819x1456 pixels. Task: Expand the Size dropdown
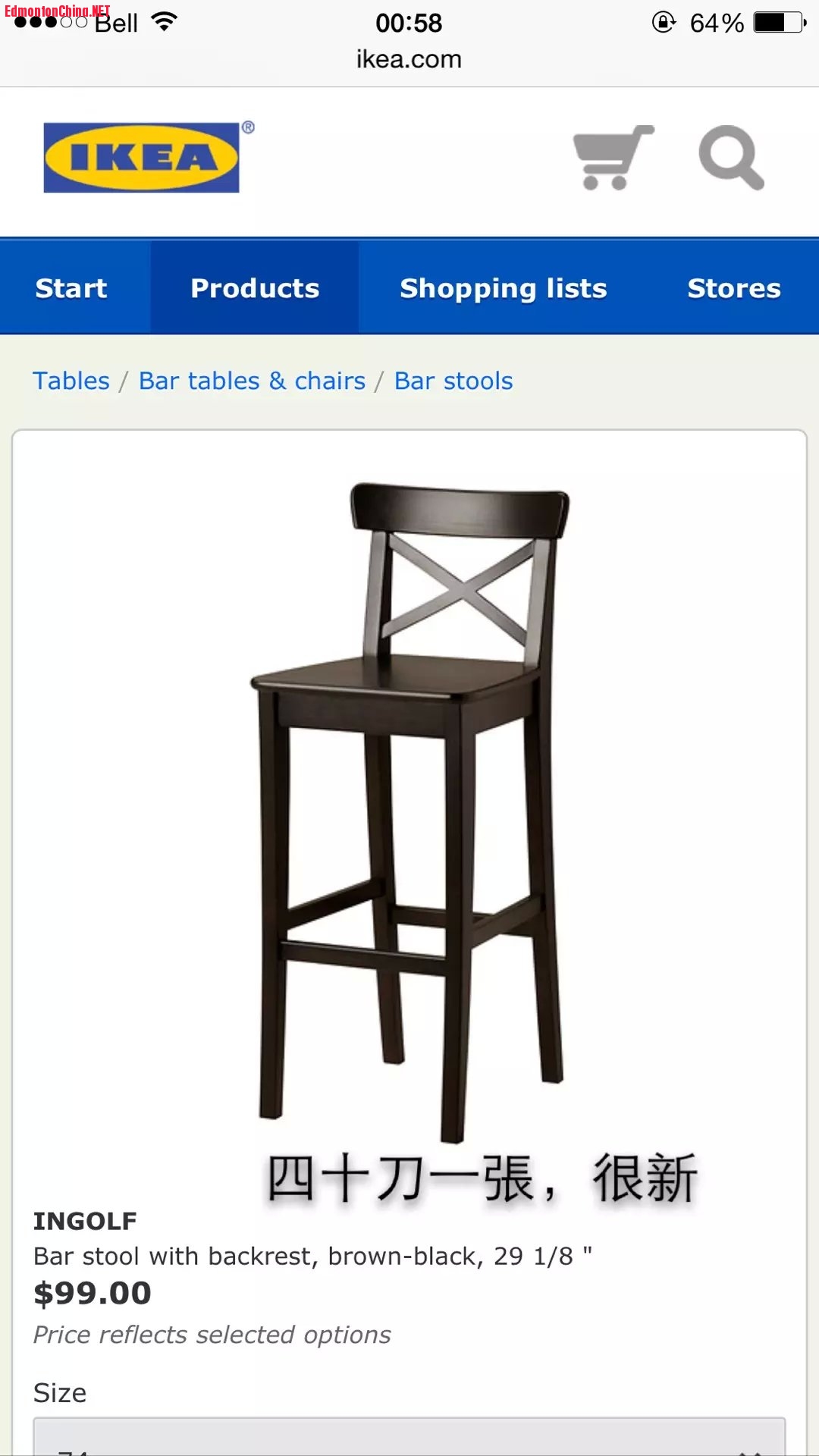[409, 1438]
